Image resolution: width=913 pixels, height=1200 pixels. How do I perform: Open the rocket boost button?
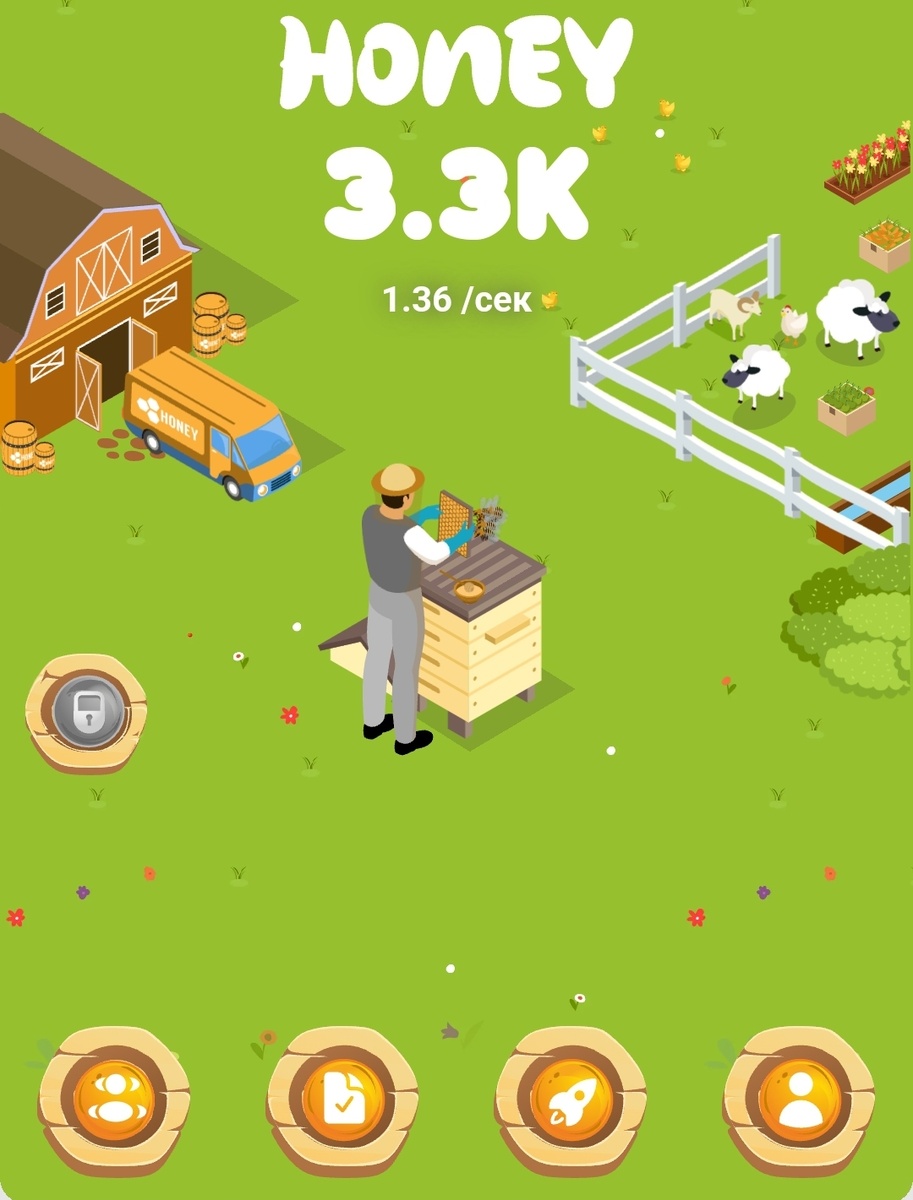click(x=571, y=1101)
